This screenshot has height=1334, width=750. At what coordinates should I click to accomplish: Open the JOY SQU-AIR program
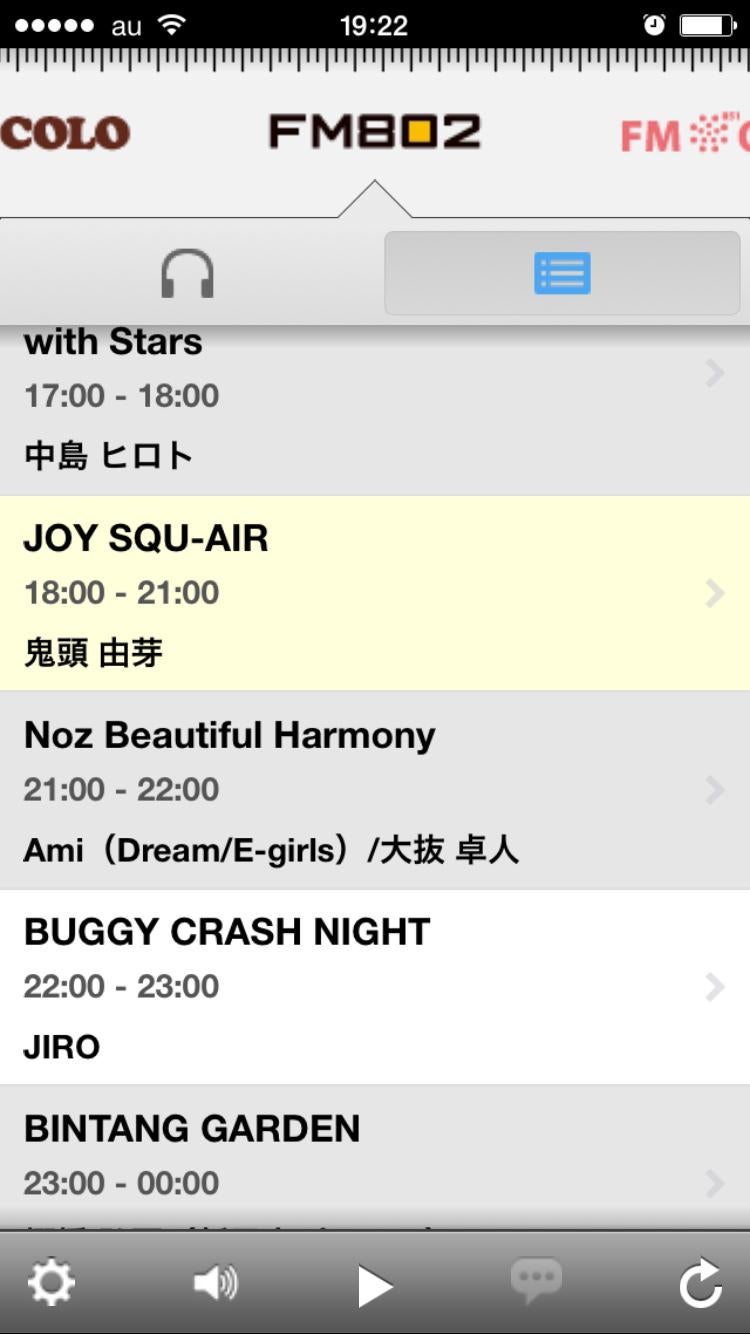(375, 593)
